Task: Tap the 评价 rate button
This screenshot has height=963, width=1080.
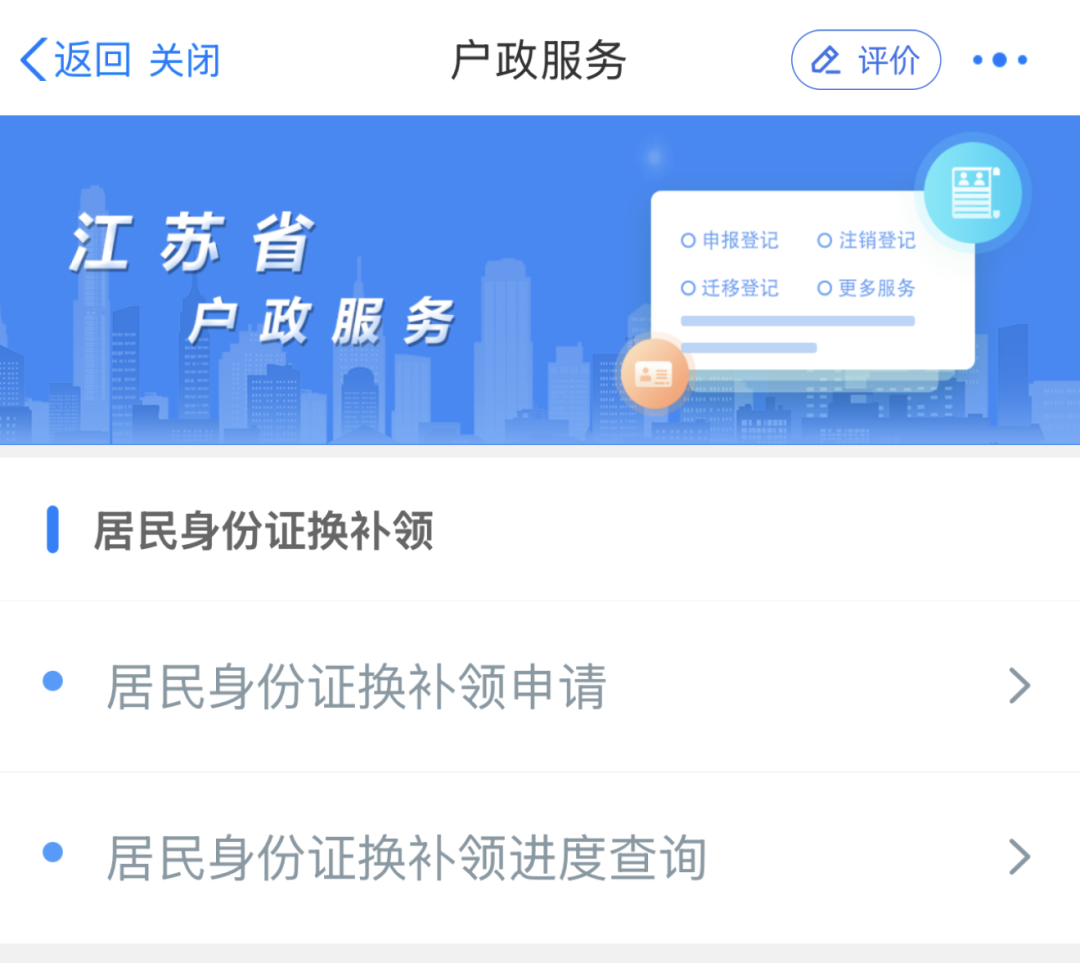Action: pyautogui.click(x=865, y=60)
